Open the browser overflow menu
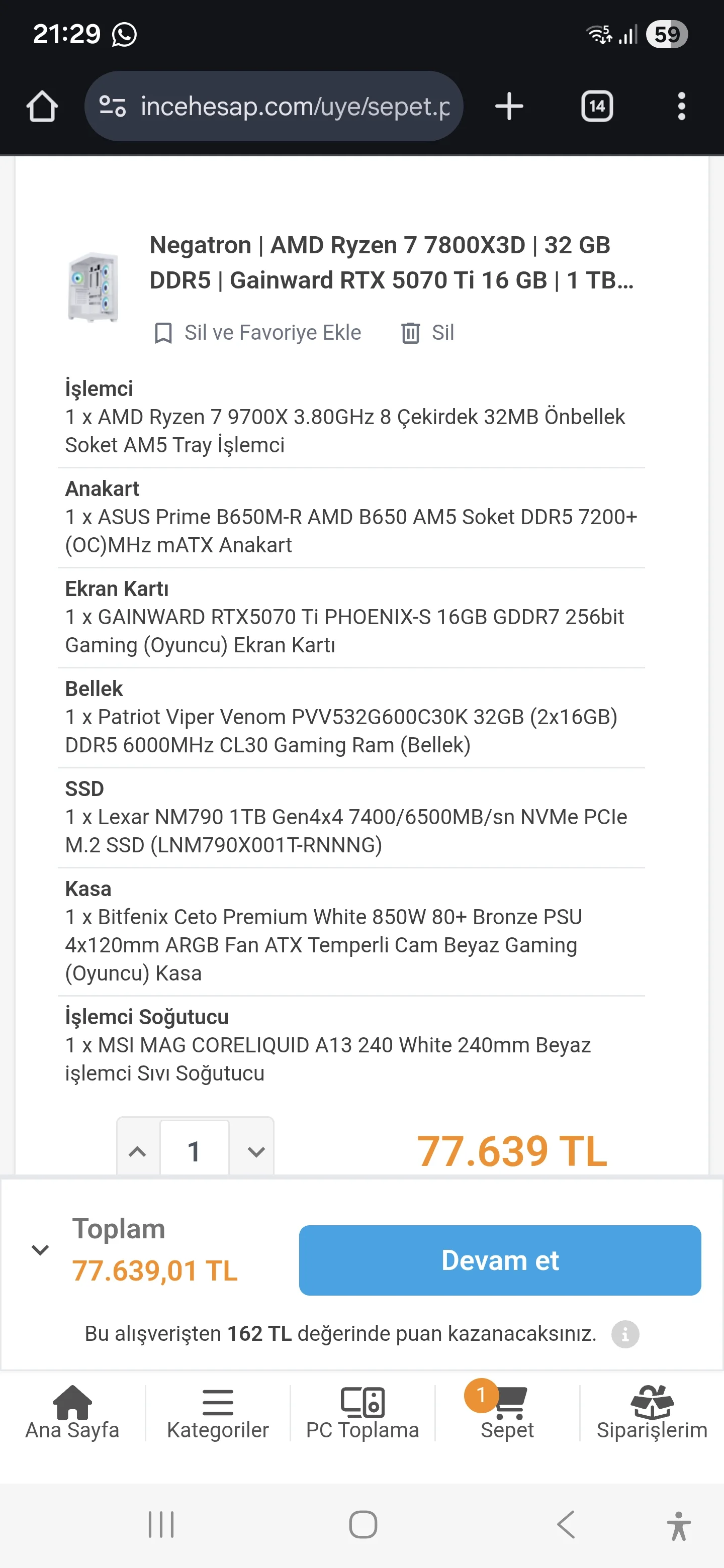Image resolution: width=724 pixels, height=1568 pixels. [x=681, y=107]
